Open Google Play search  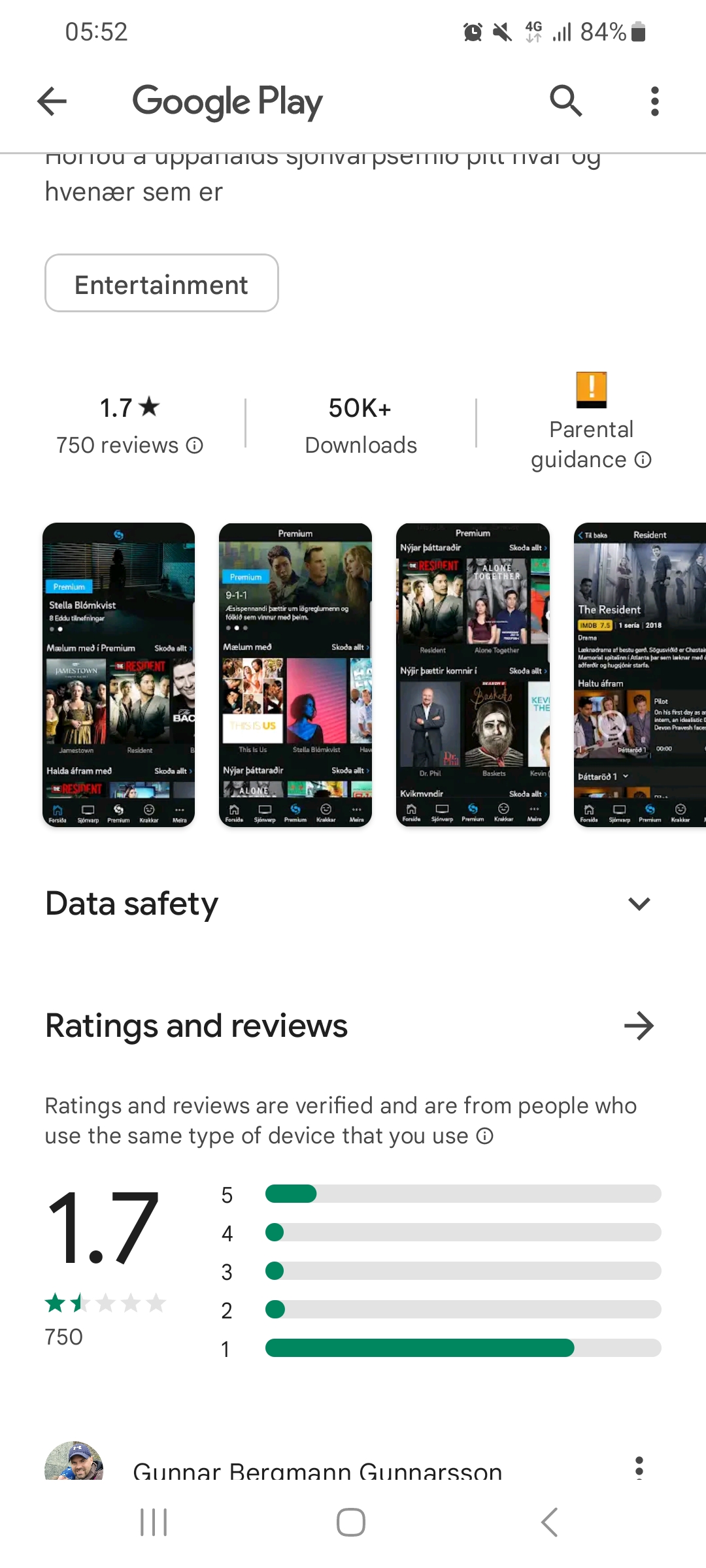565,101
